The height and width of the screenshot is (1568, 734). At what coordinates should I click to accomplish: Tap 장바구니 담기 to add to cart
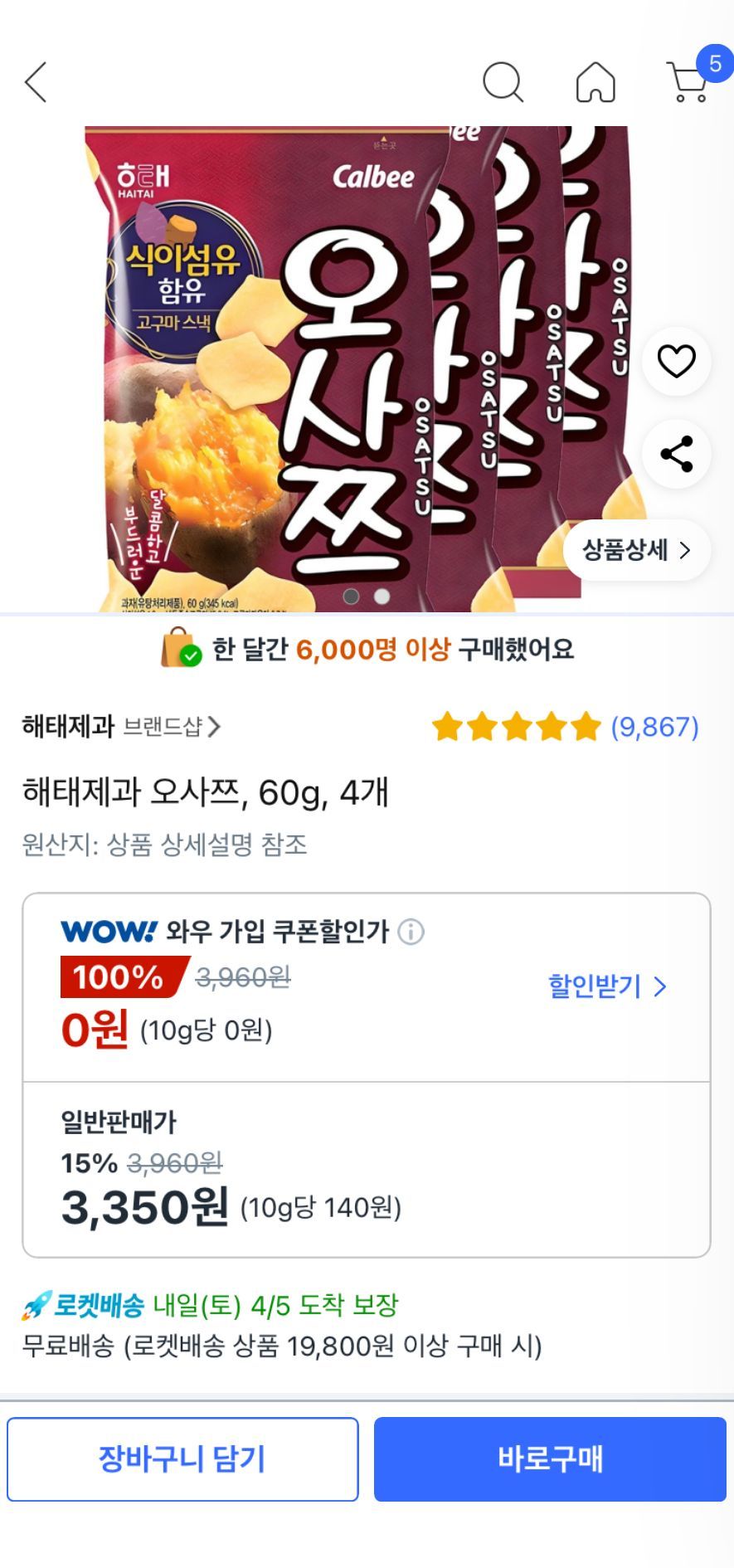tap(182, 1461)
